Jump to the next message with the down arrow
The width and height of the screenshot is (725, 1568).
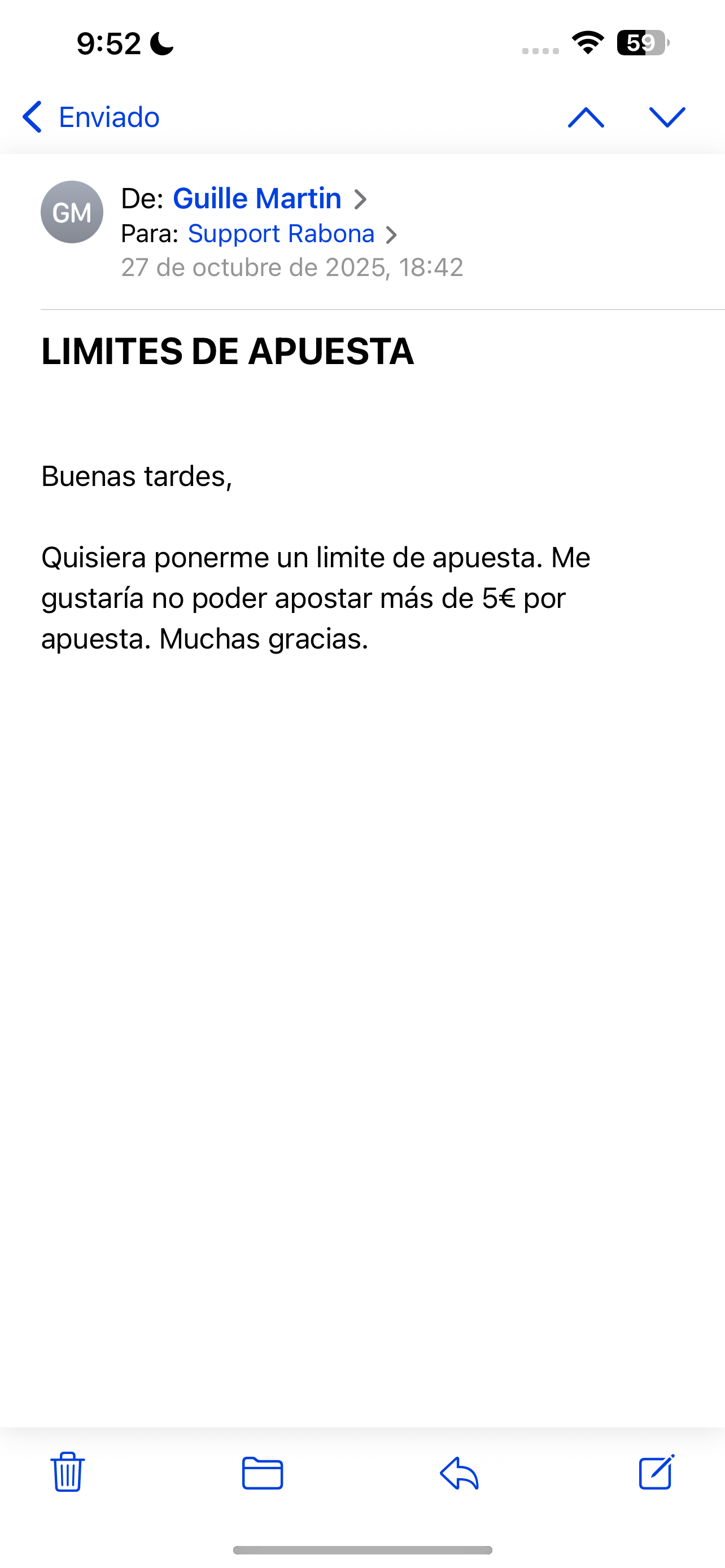667,117
